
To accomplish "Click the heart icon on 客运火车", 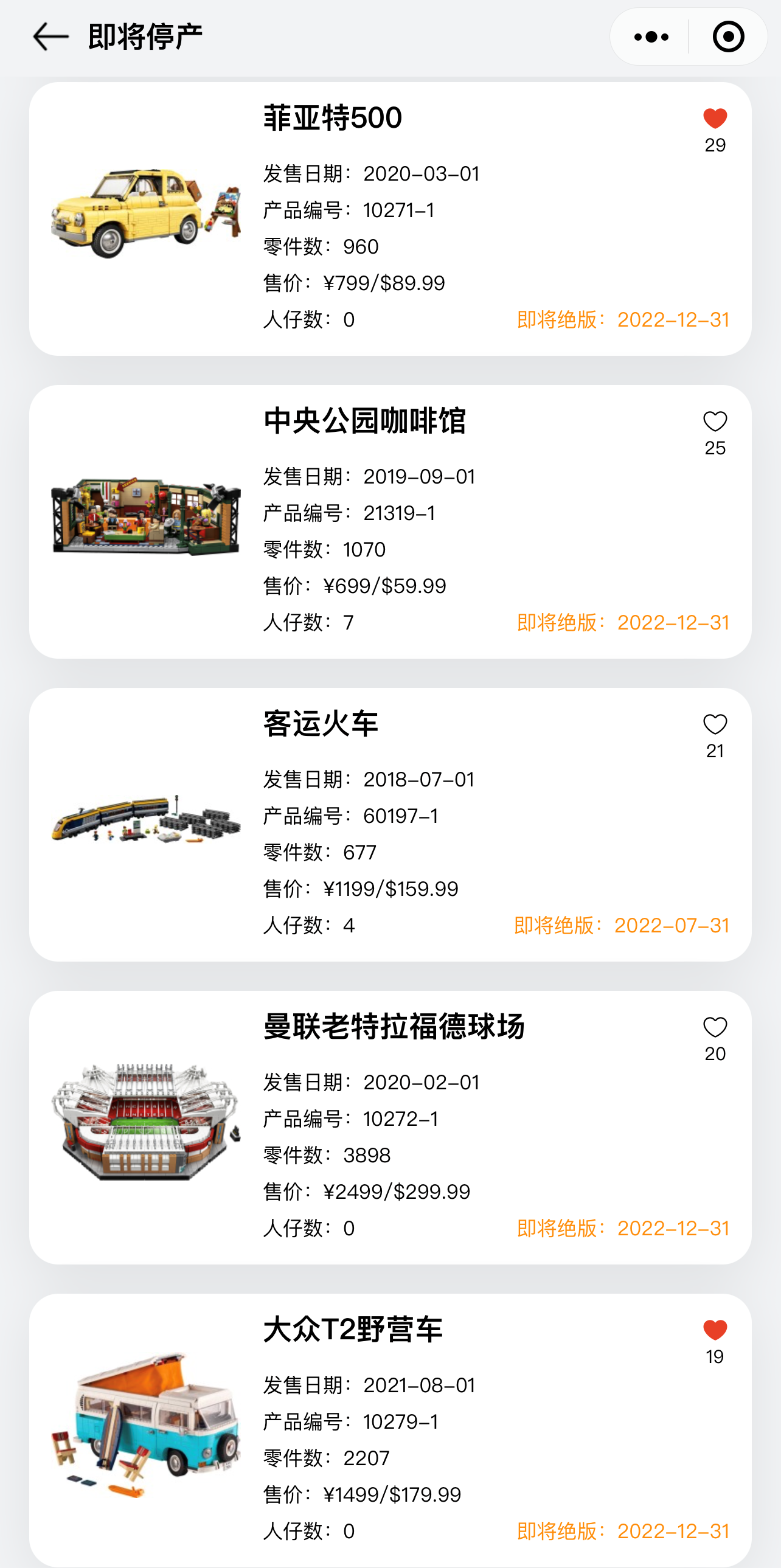I will (715, 724).
